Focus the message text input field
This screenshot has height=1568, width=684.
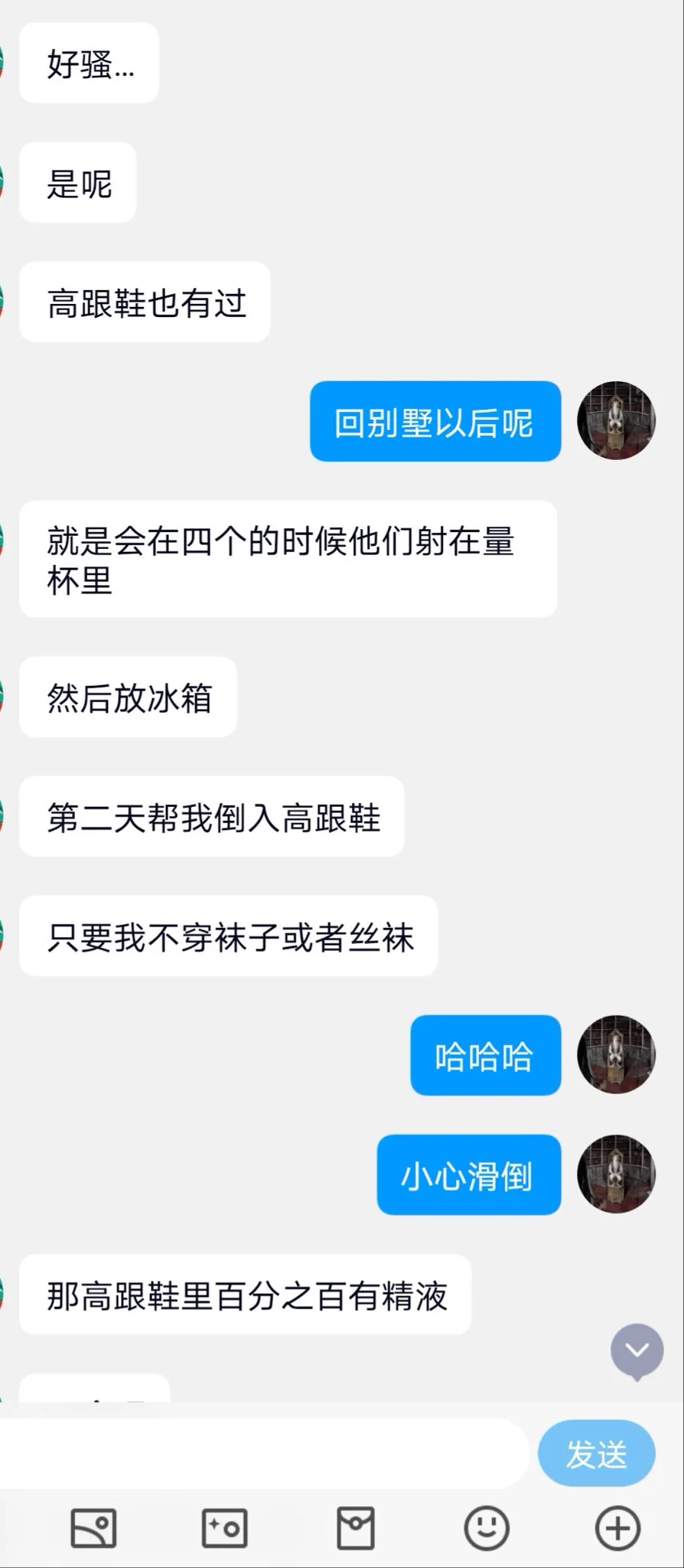pos(260,1453)
